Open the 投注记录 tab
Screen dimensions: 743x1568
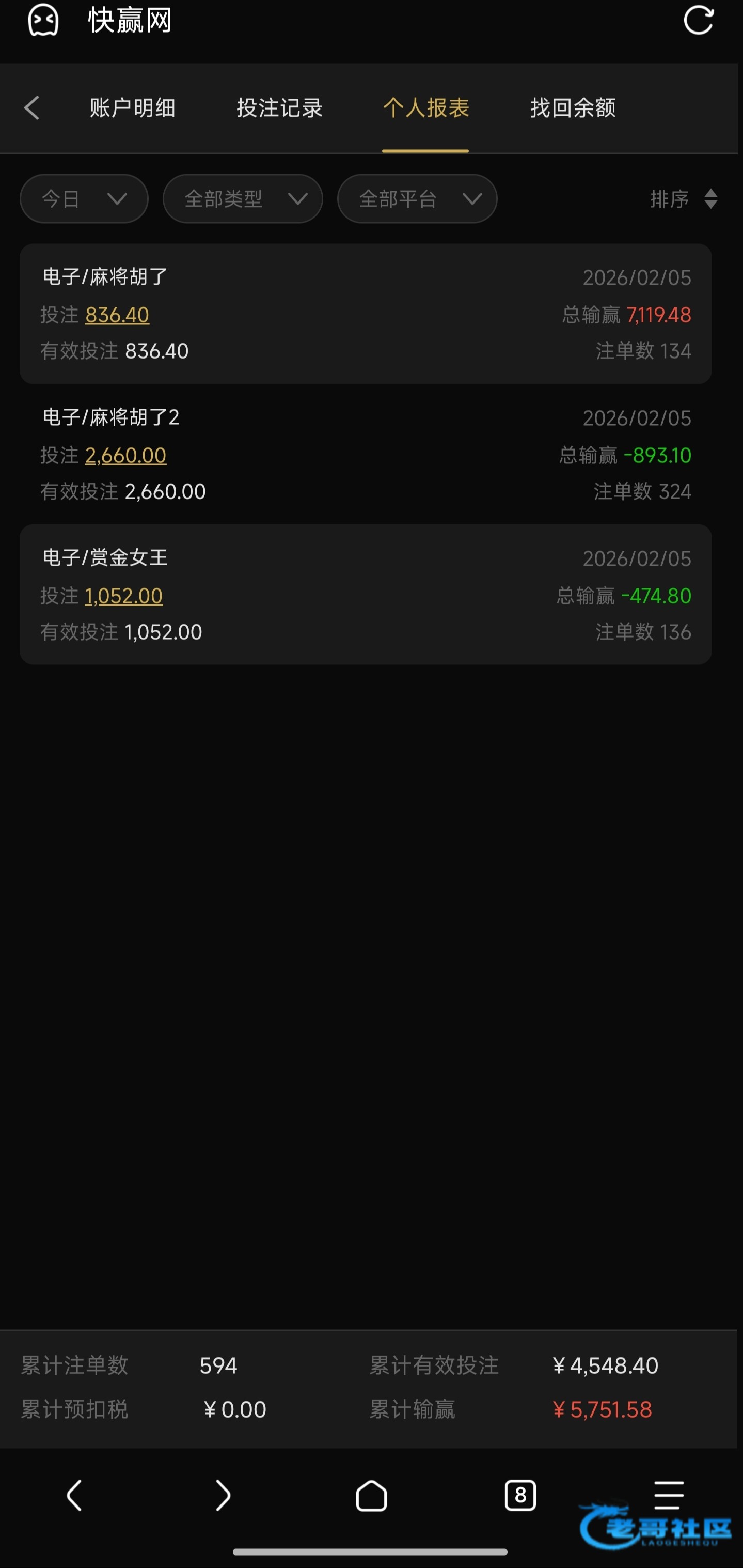coord(279,108)
